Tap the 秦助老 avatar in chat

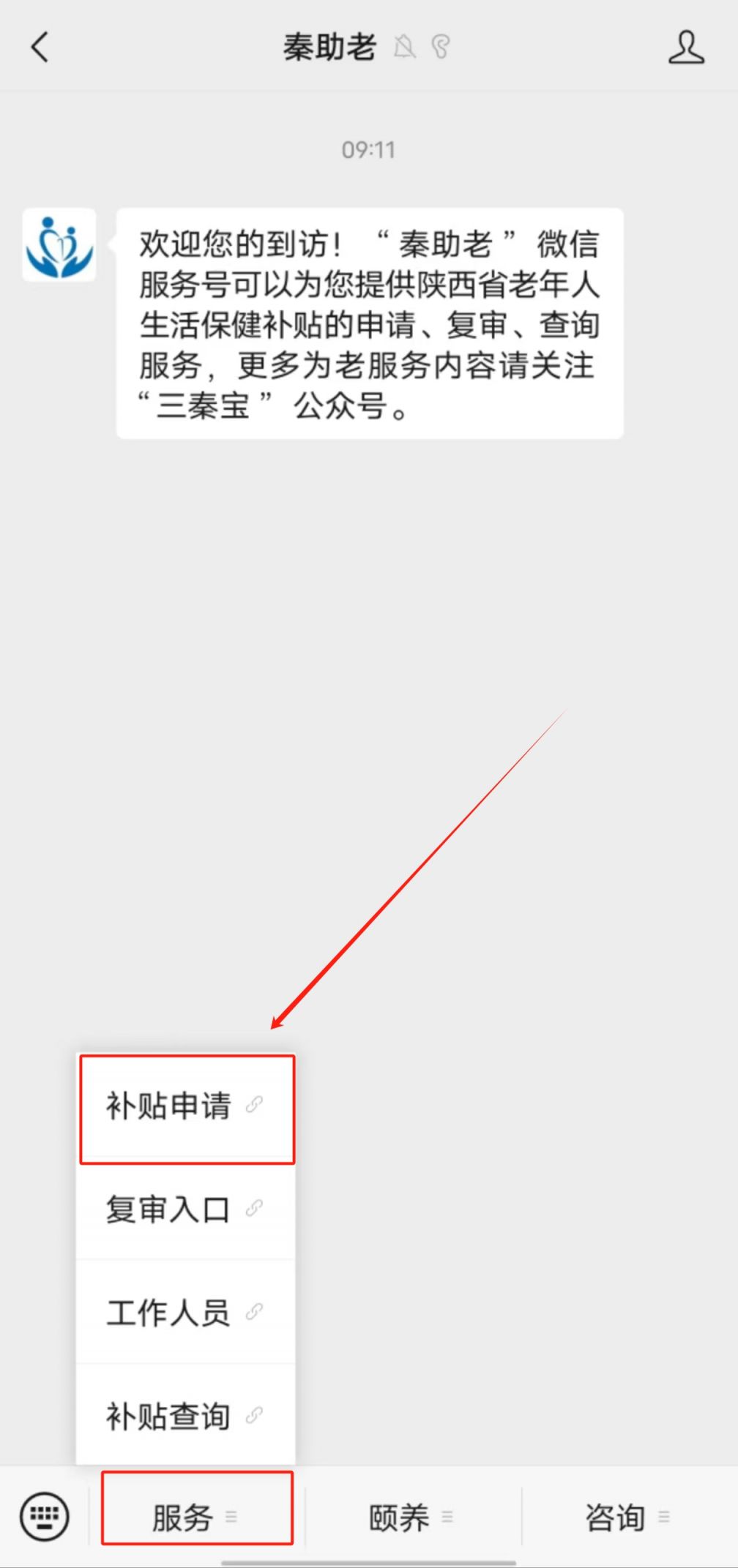(59, 245)
